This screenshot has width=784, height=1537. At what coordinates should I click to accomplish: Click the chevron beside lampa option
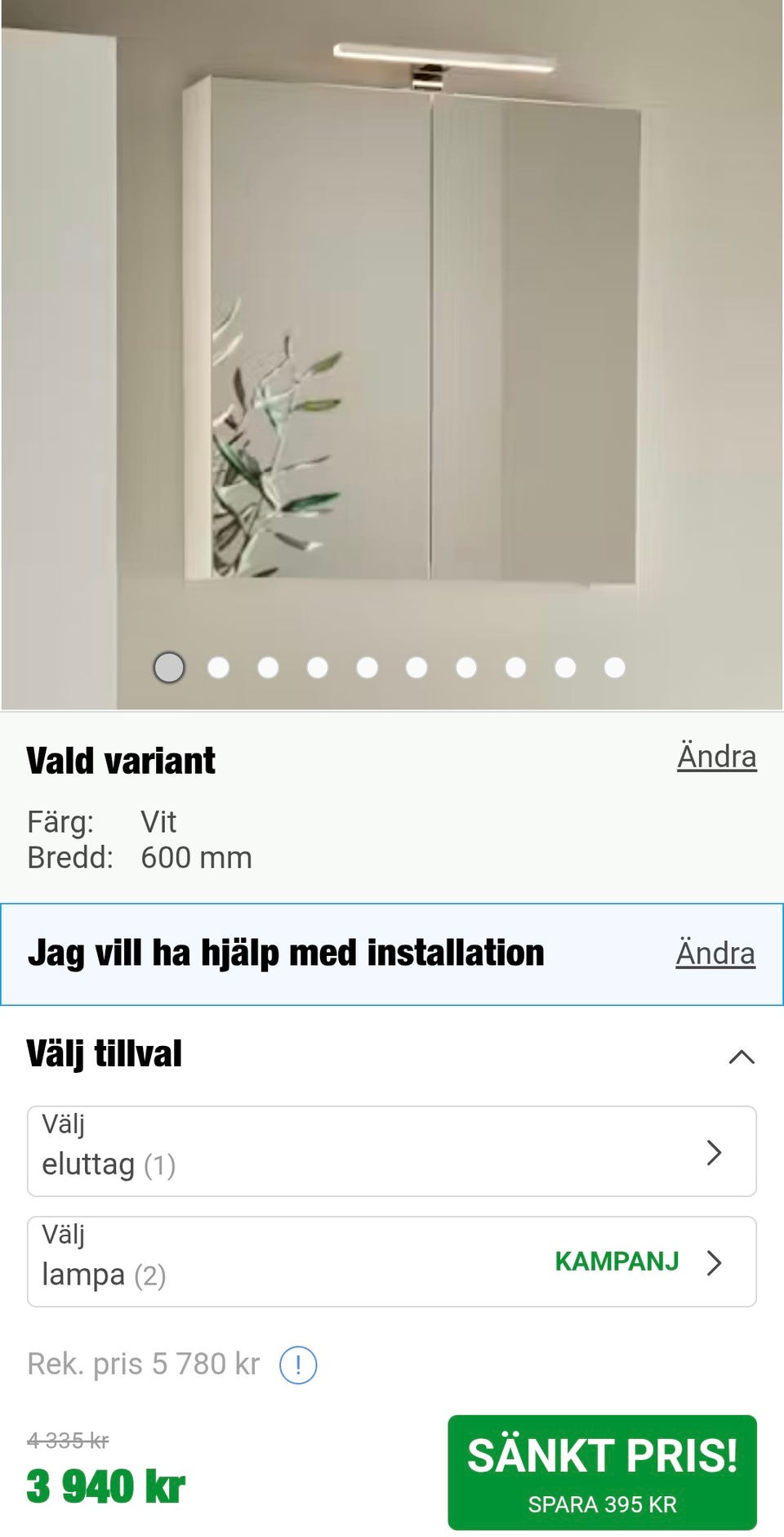click(715, 1262)
